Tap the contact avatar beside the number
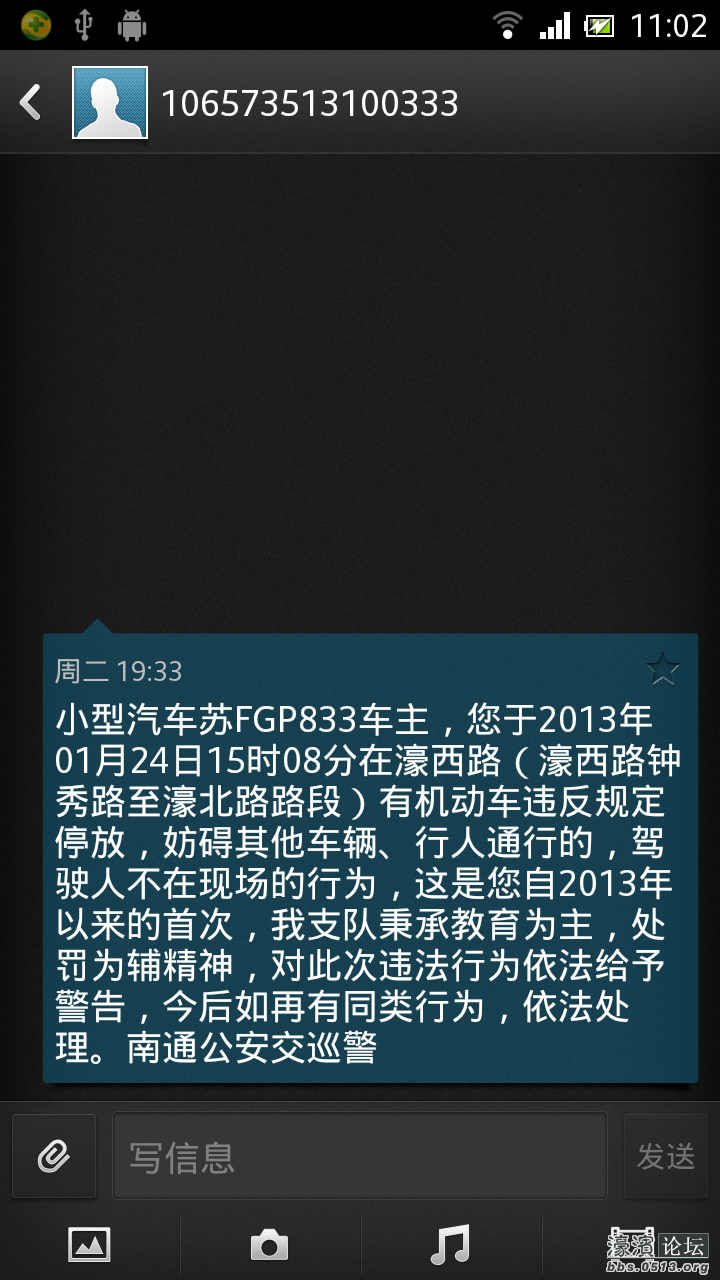Screen dimensions: 720x1280 click(110, 102)
